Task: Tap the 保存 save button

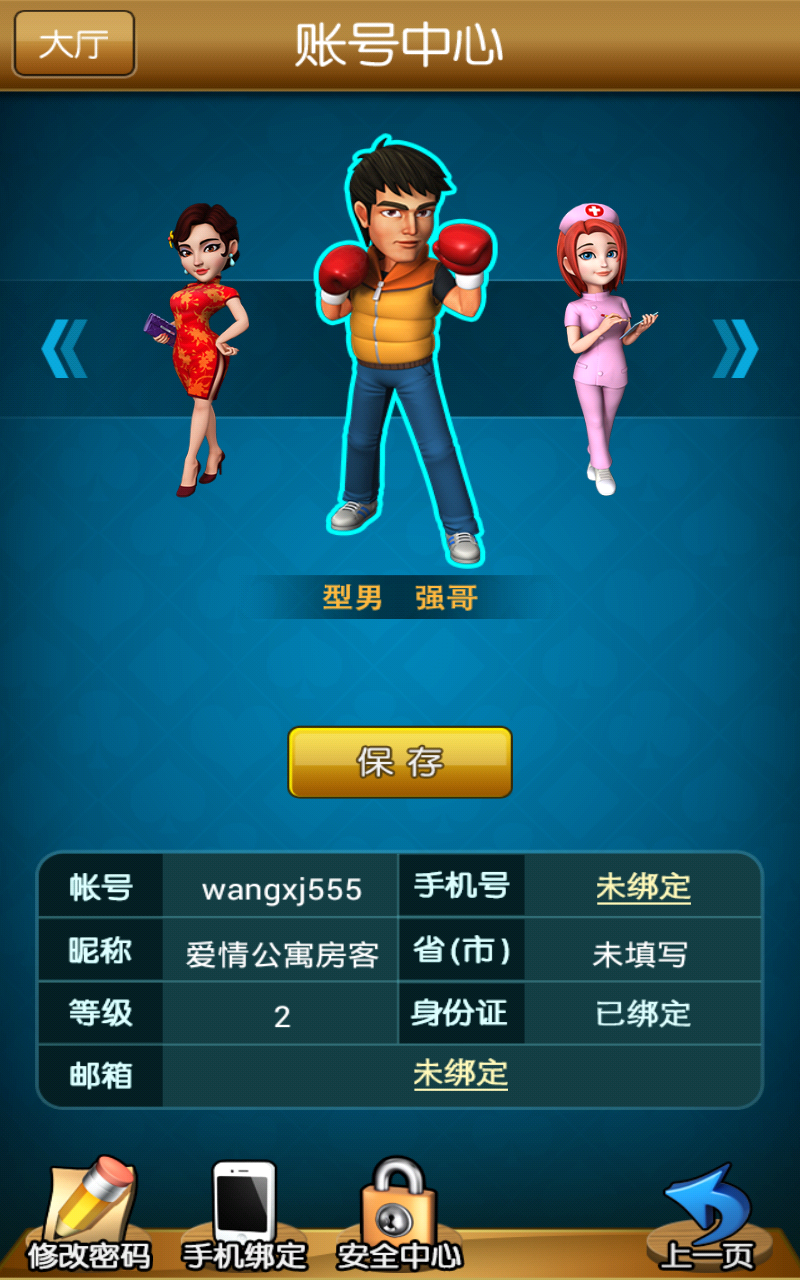Action: pyautogui.click(x=400, y=762)
